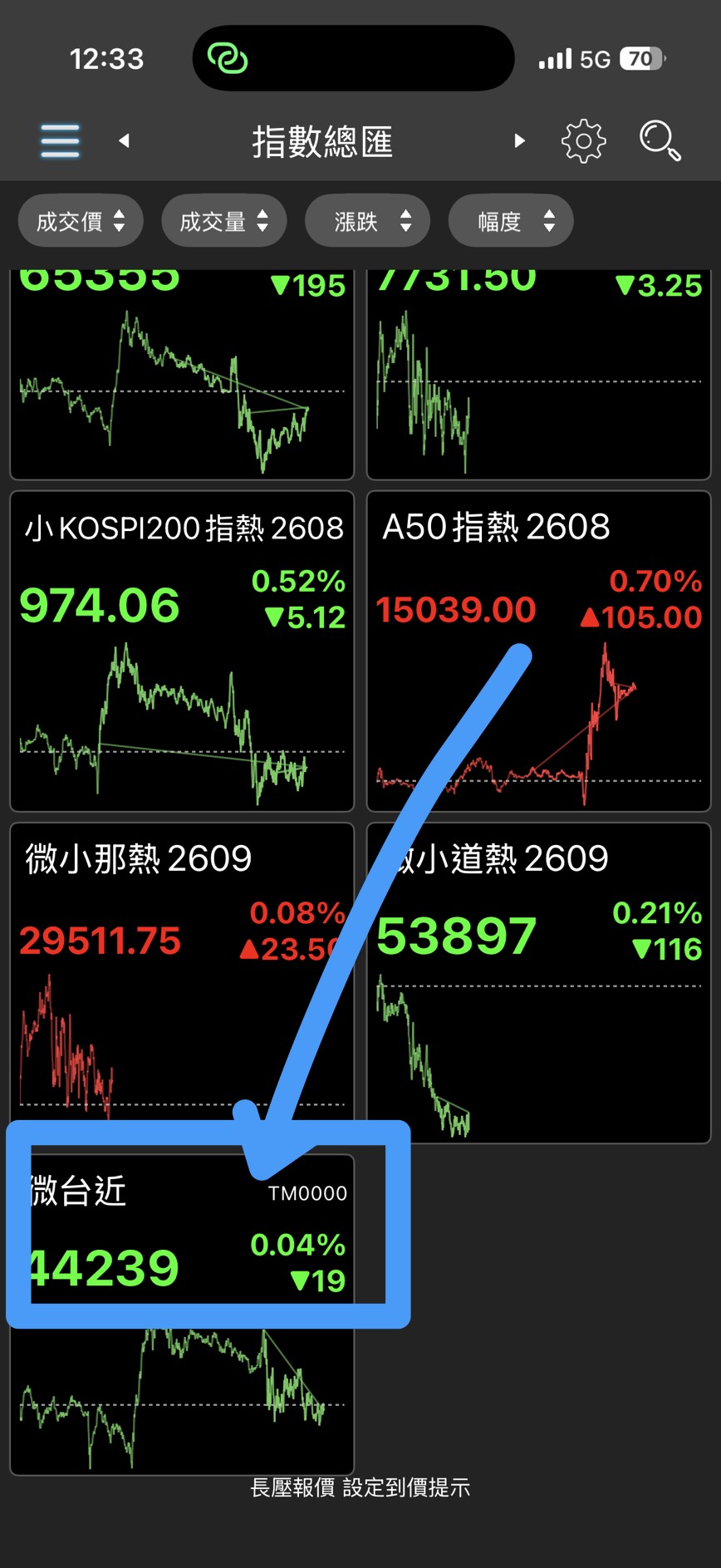The width and height of the screenshot is (721, 1568).
Task: Open the 微小那熱 2609 card
Action: [182, 972]
